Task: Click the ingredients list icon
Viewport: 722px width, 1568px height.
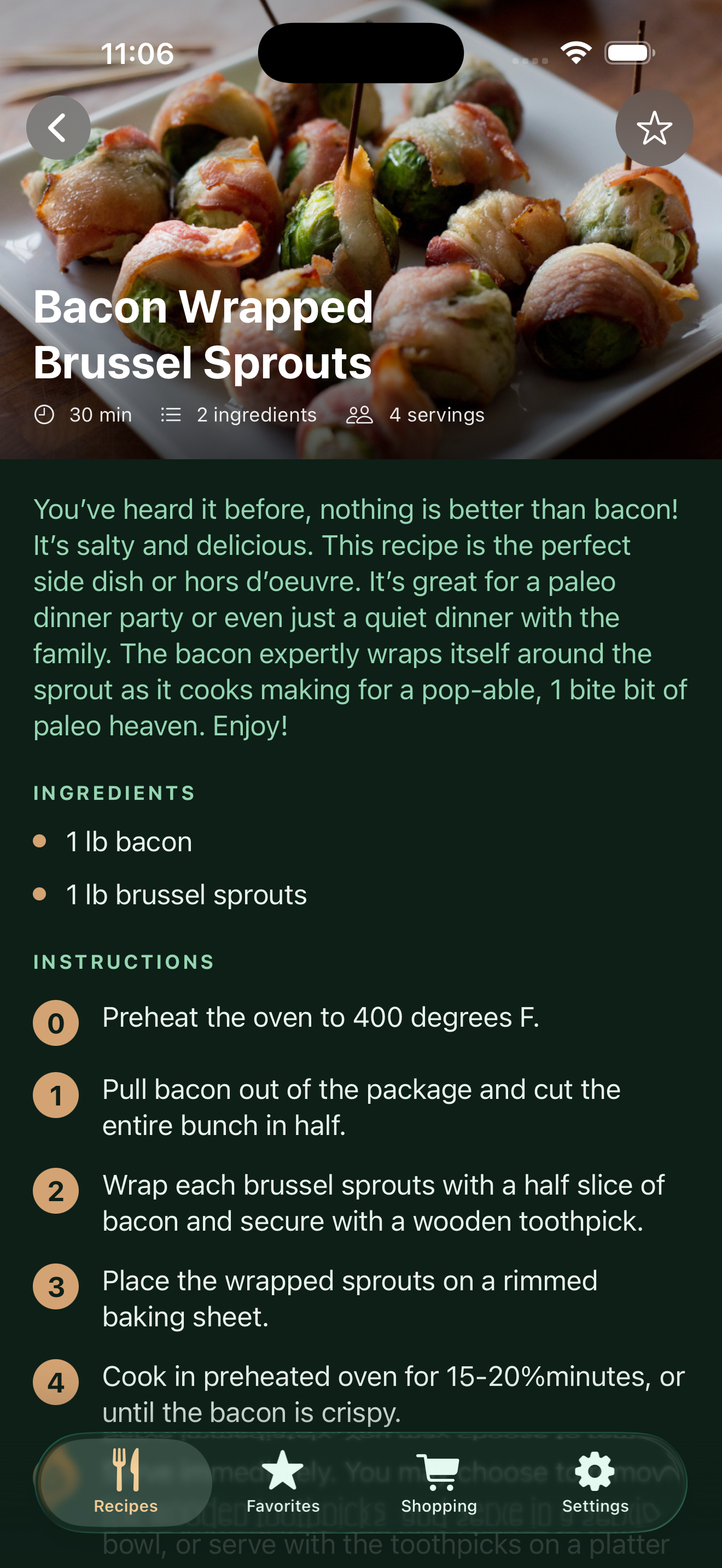Action: point(172,414)
